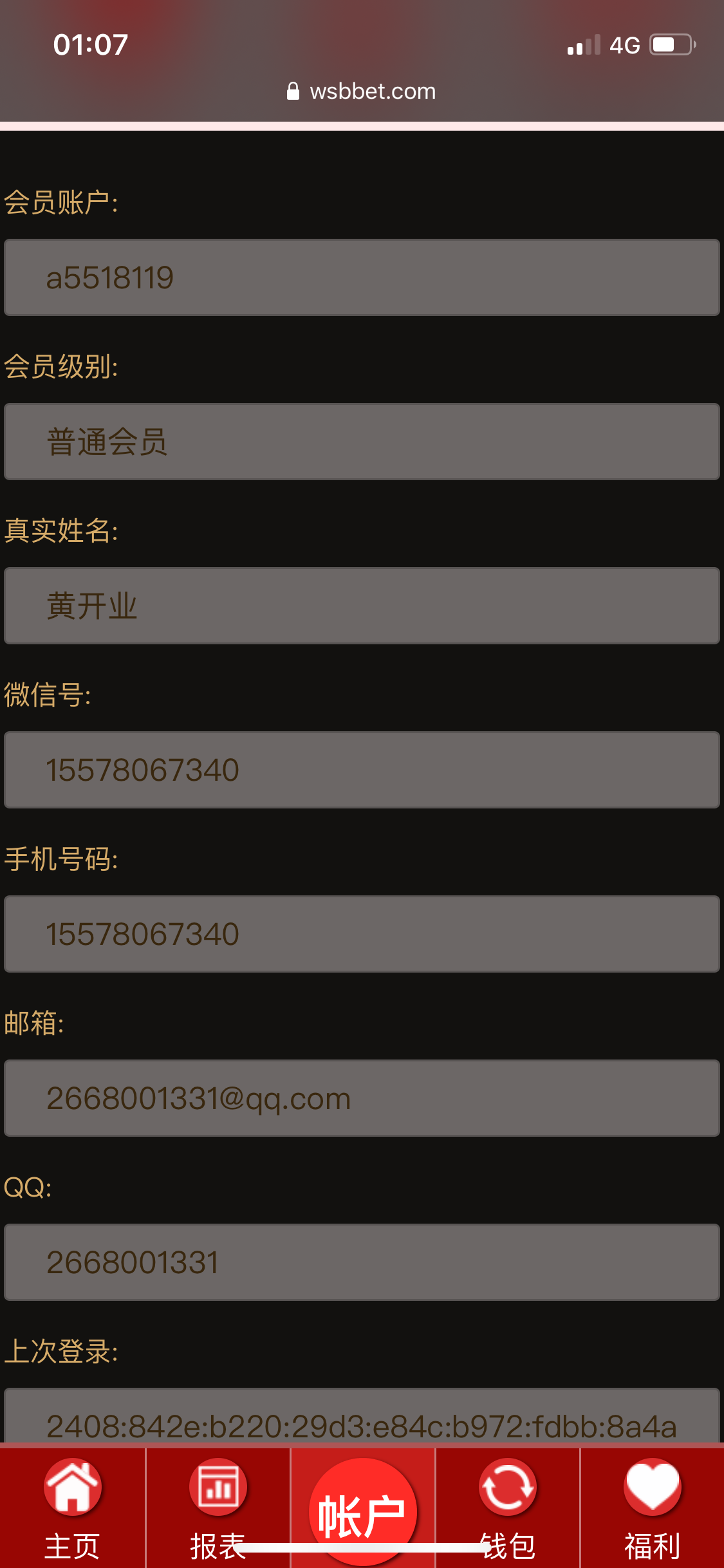Image resolution: width=724 pixels, height=1568 pixels.
Task: Tap the cellular signal indicator
Action: click(582, 44)
